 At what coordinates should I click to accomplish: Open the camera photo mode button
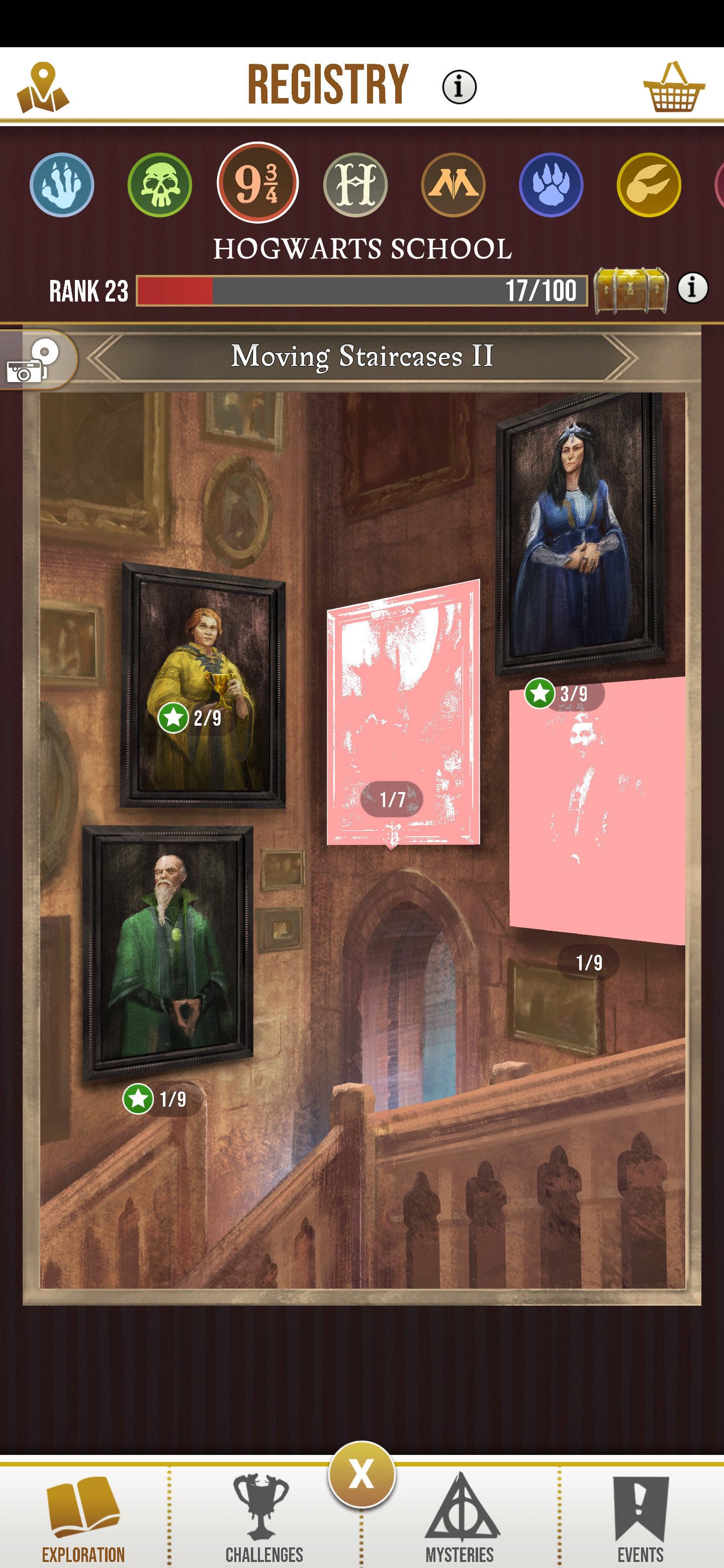(34, 361)
